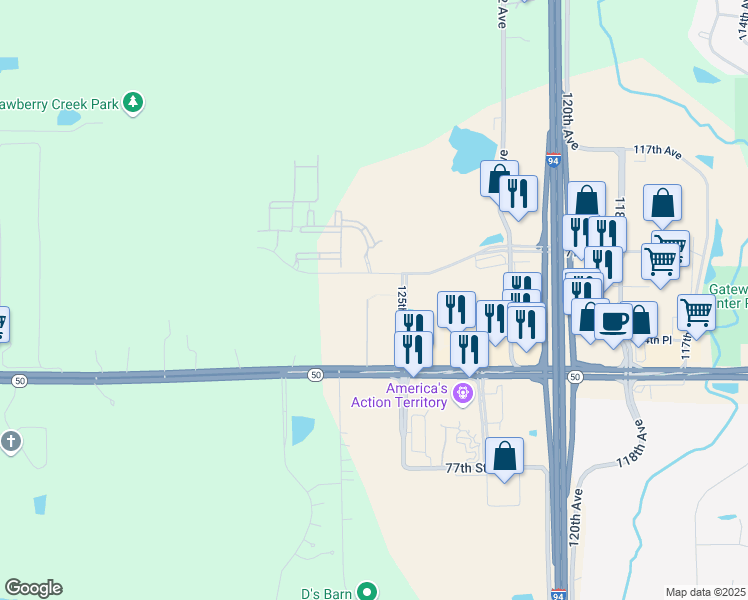Open the Strawberry Creek Park marker
748x600 pixels.
tap(133, 102)
